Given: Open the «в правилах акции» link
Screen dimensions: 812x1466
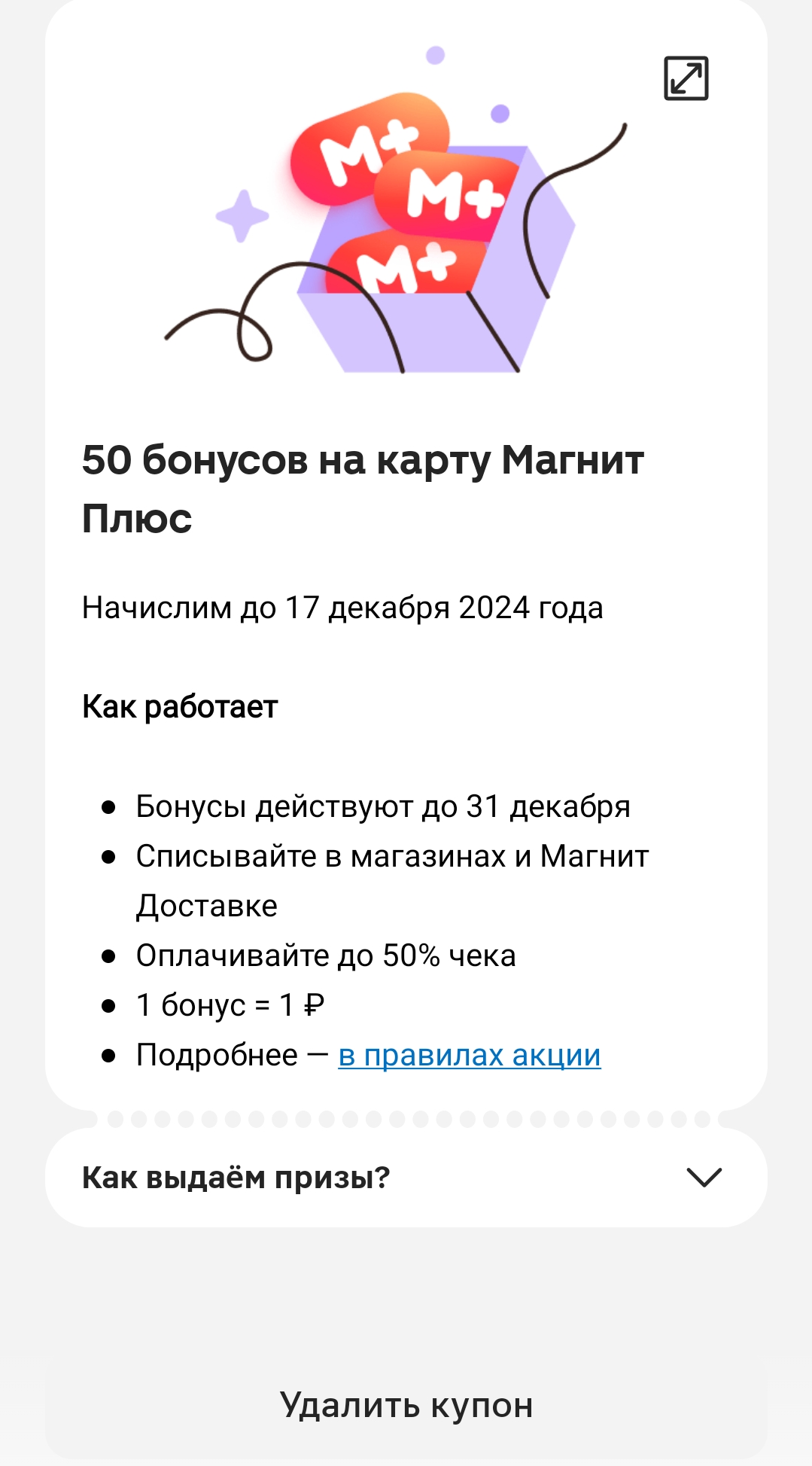Looking at the screenshot, I should 470,1055.
